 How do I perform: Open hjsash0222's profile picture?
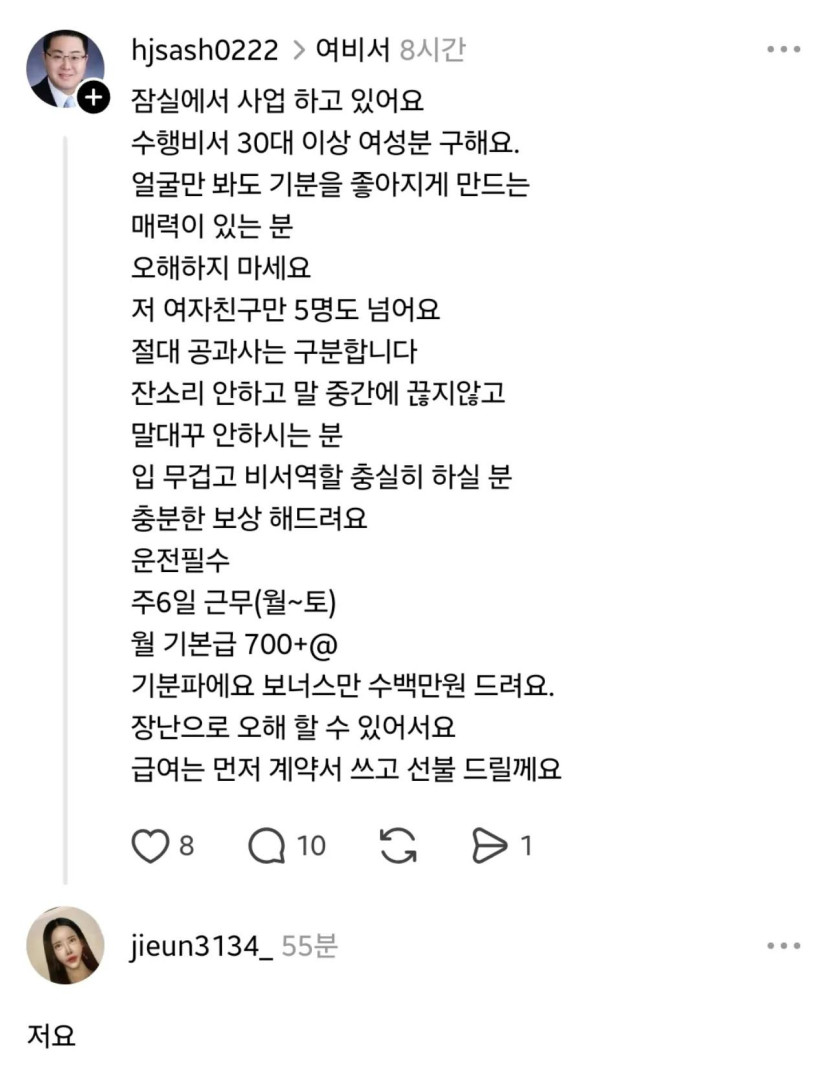click(x=63, y=67)
